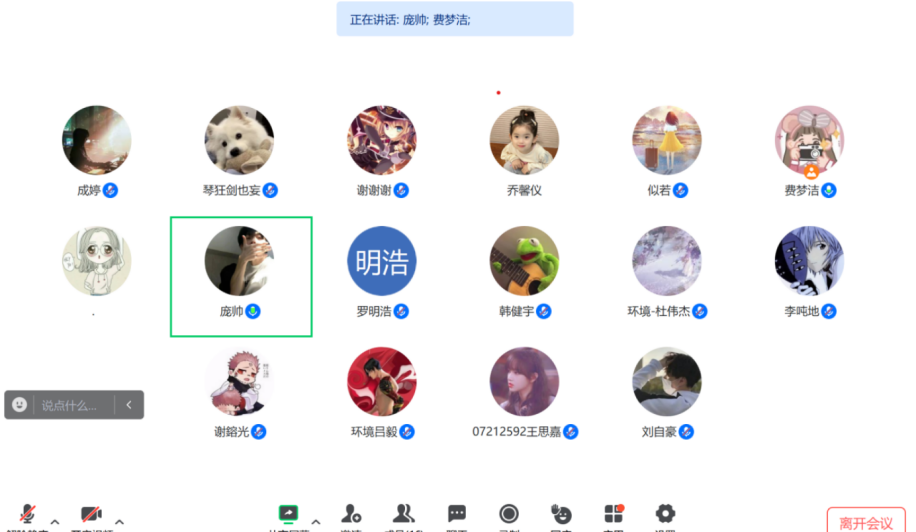Screen dimensions: 916x532
Task: Open the apps toolbar item
Action: click(614, 515)
